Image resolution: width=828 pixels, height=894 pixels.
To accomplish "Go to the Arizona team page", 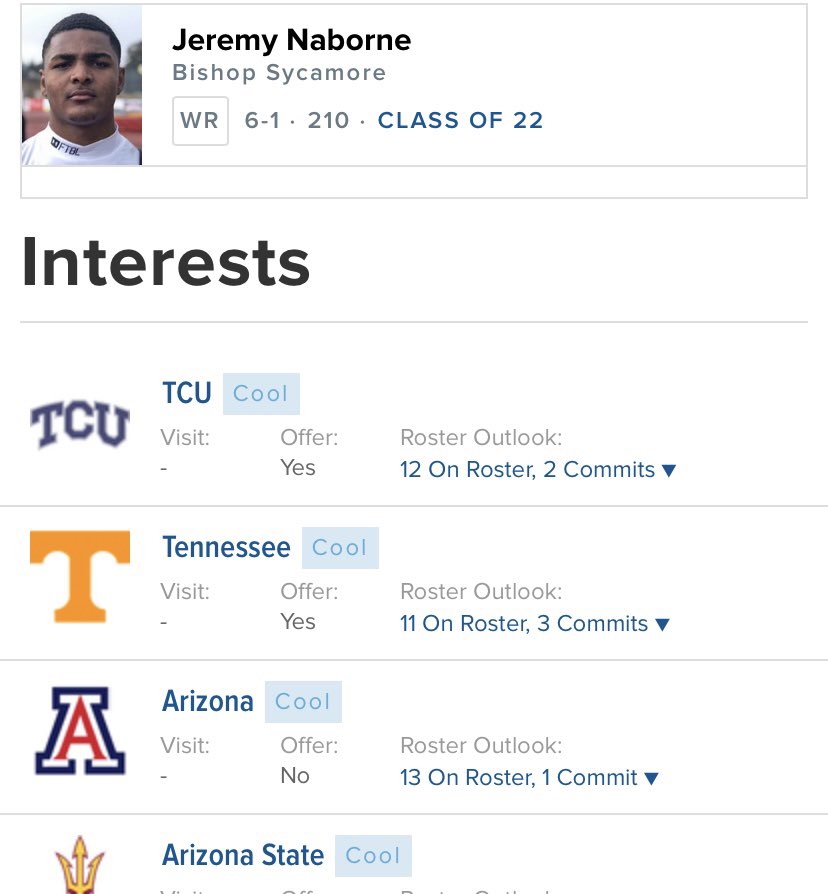I will pos(208,701).
